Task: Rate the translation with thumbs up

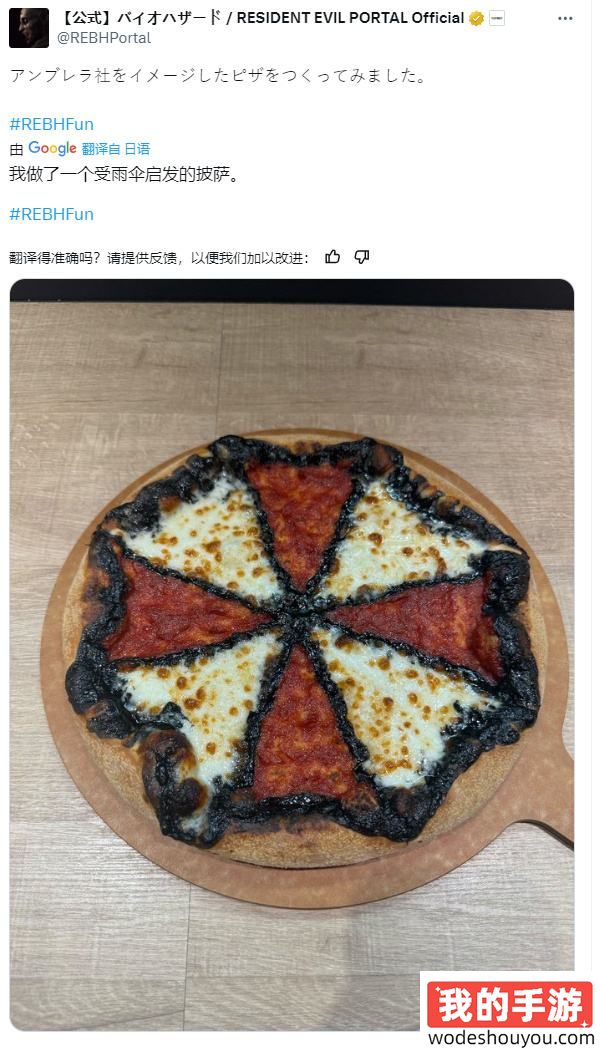Action: click(333, 257)
